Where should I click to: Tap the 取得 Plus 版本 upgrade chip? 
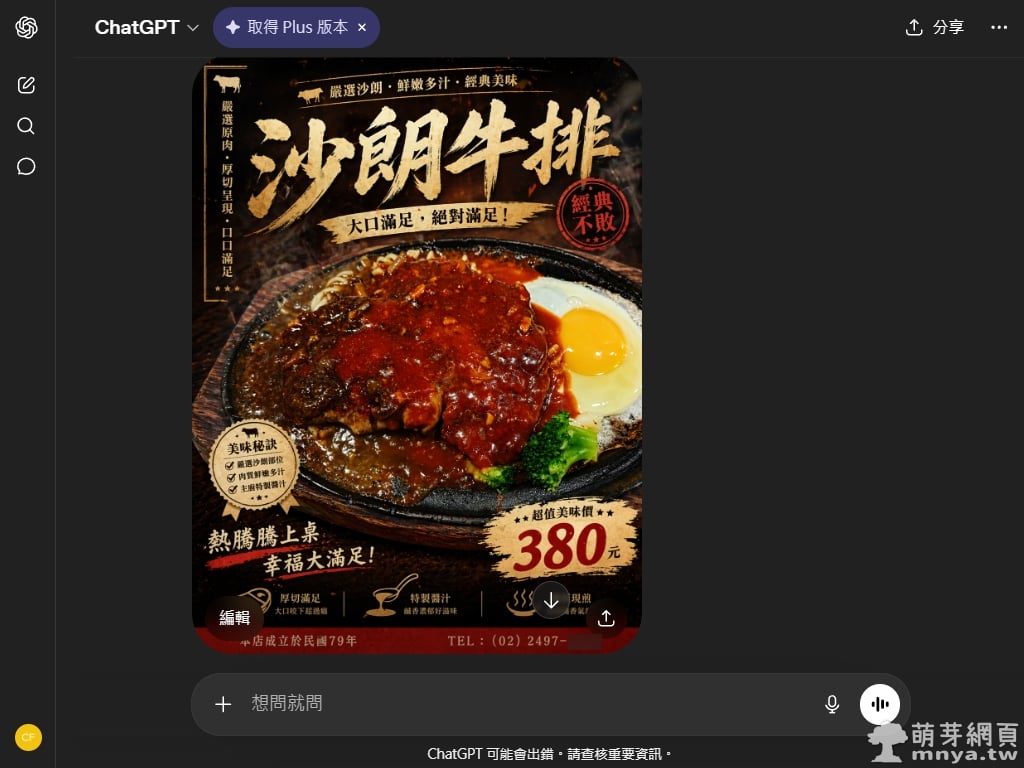coord(286,28)
